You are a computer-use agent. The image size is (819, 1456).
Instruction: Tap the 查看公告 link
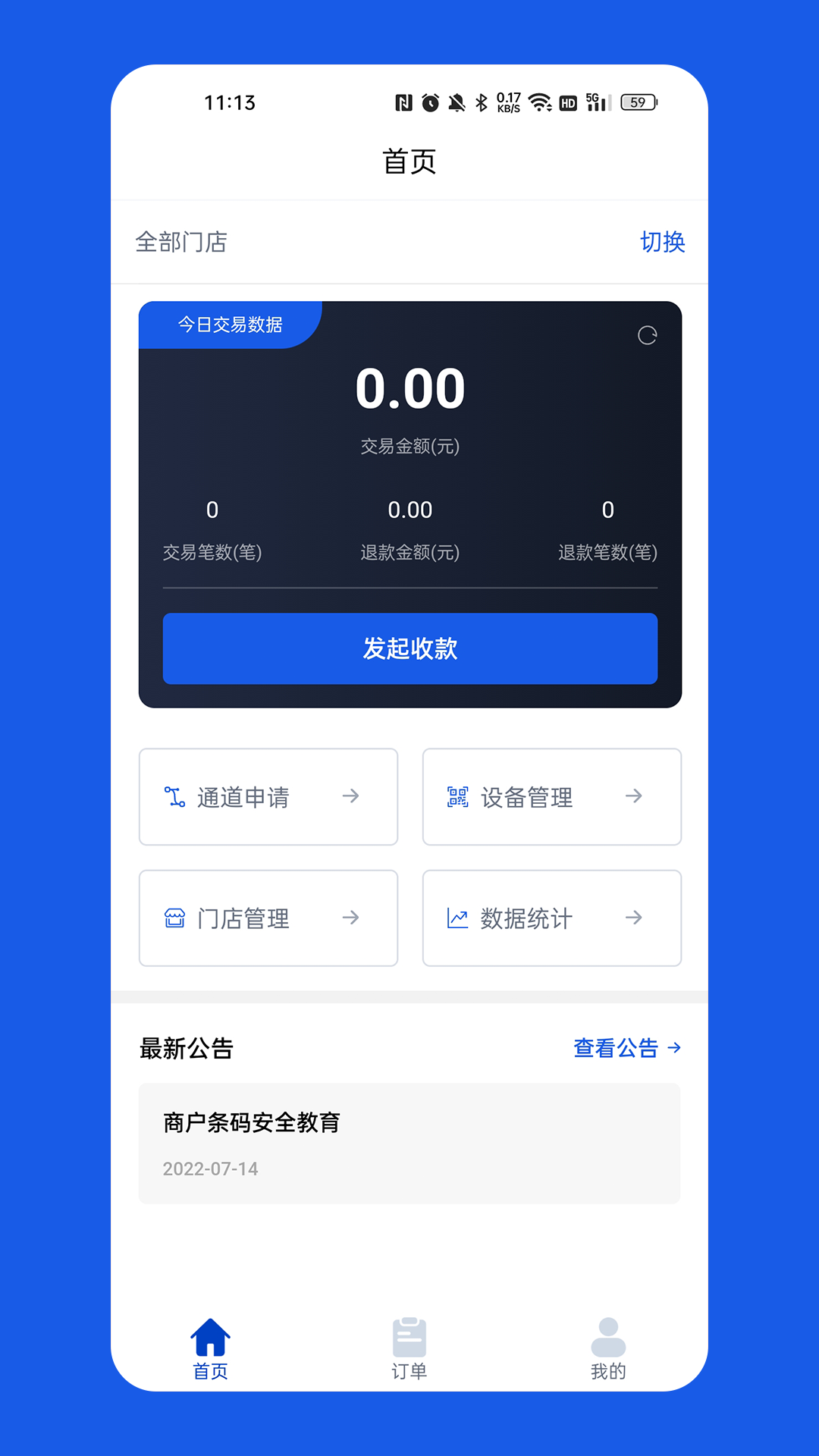626,1048
